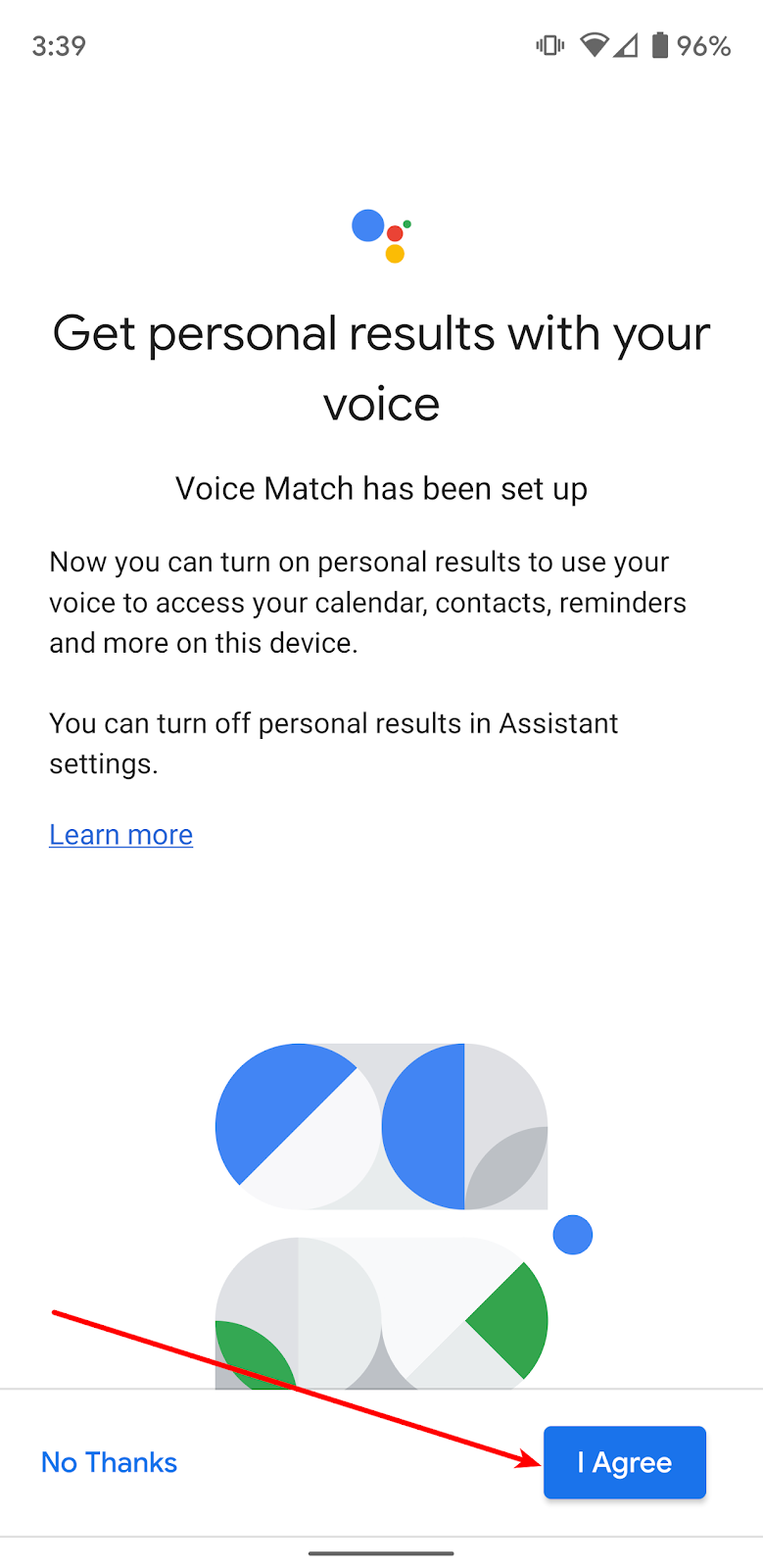Tap the yellow dot of the Assistant logo

click(395, 253)
